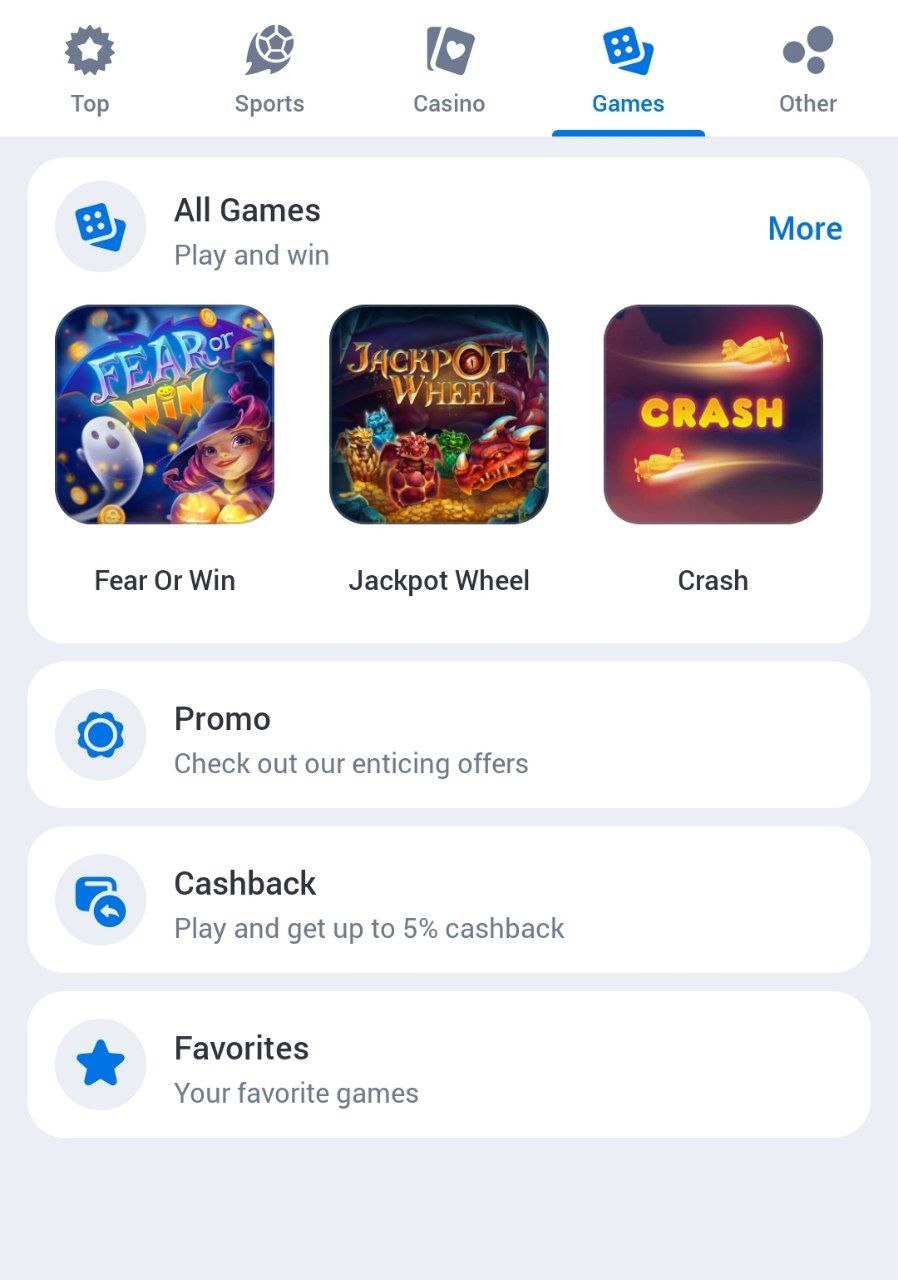
Task: Open the Favorites section
Action: [449, 1064]
